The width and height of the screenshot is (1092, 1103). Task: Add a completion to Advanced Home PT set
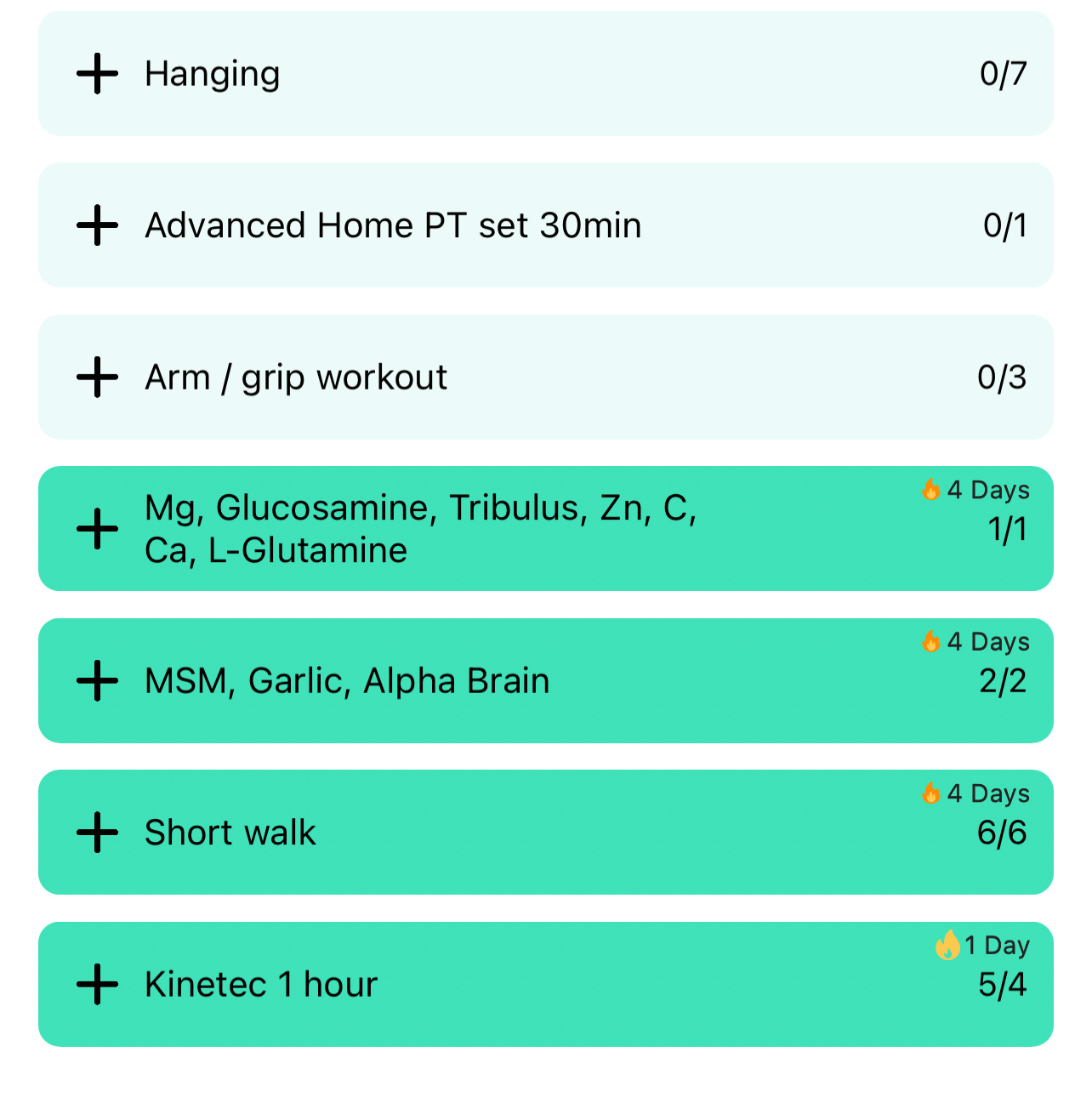coord(97,225)
